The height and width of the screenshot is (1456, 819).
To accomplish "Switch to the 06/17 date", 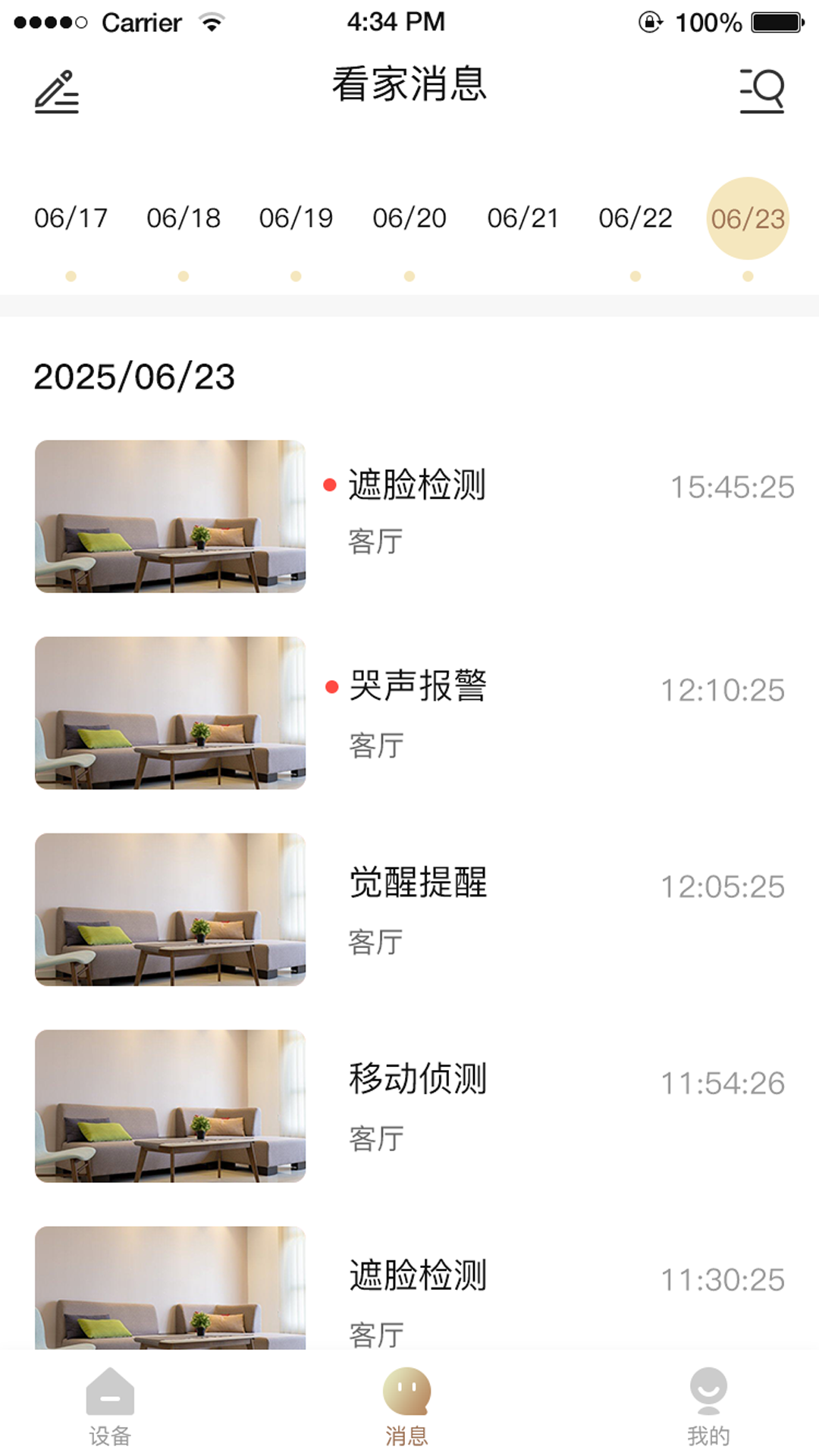I will point(71,218).
